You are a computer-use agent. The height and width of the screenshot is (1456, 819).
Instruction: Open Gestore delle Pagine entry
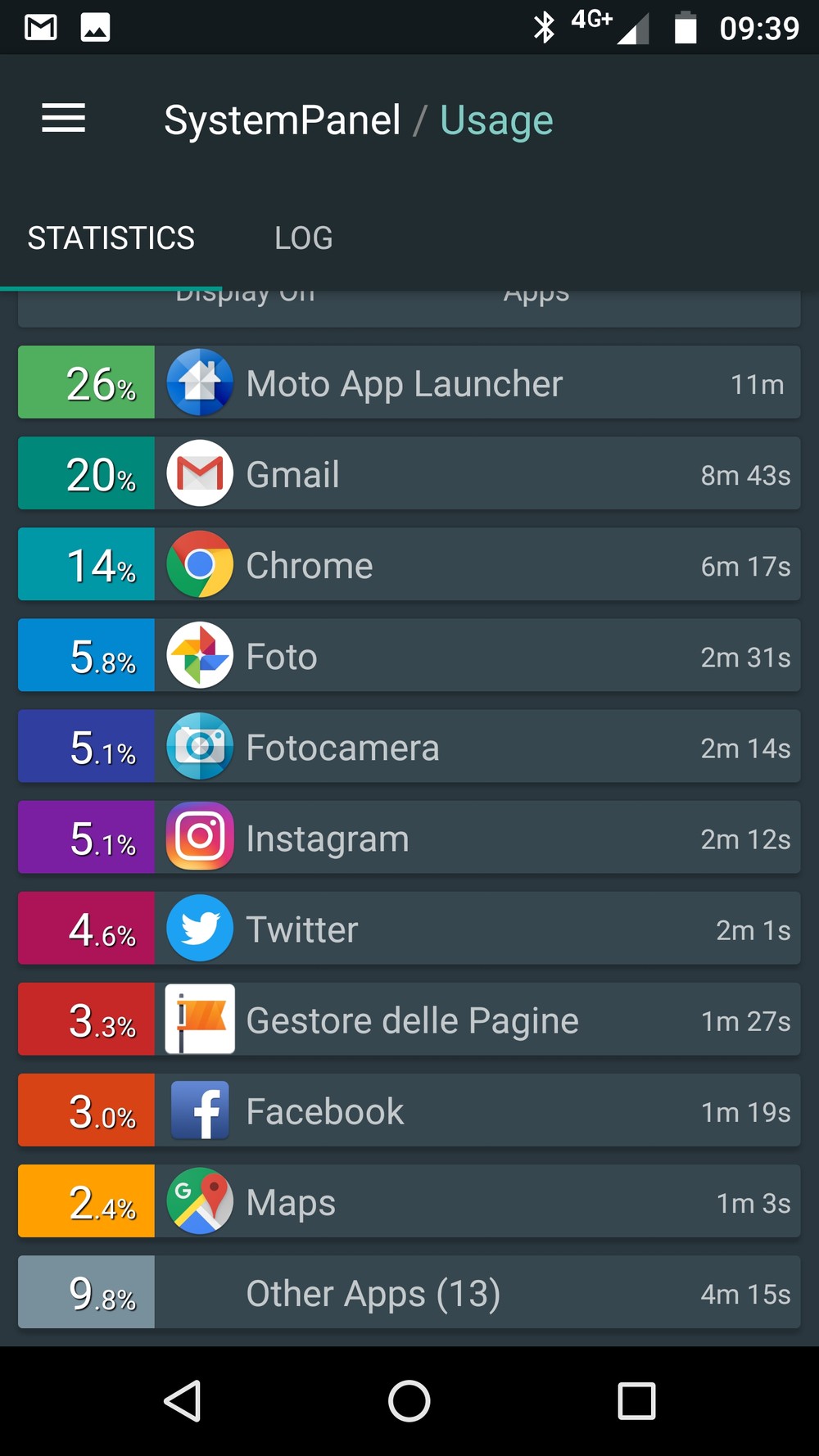click(409, 1020)
